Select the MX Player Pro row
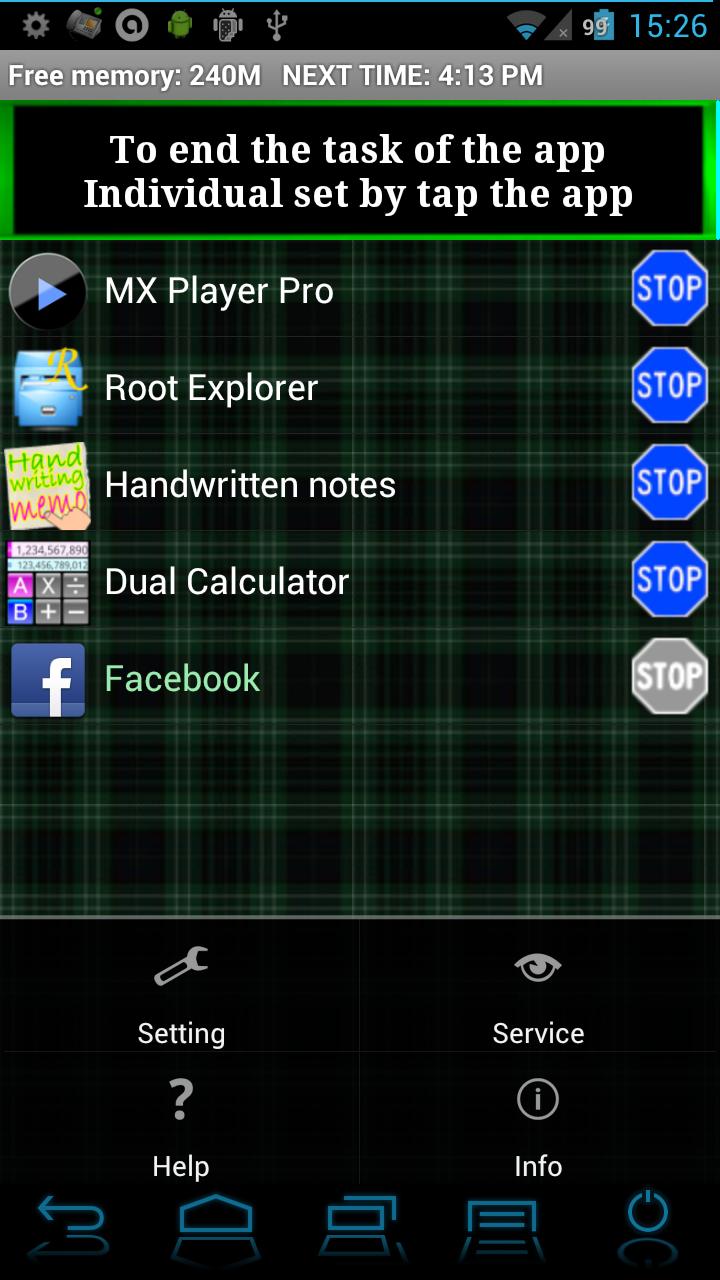Viewport: 720px width, 1280px height. point(300,291)
